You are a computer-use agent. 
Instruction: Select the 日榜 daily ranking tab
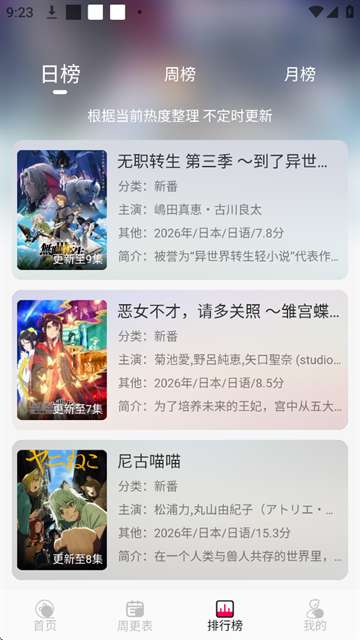point(60,75)
